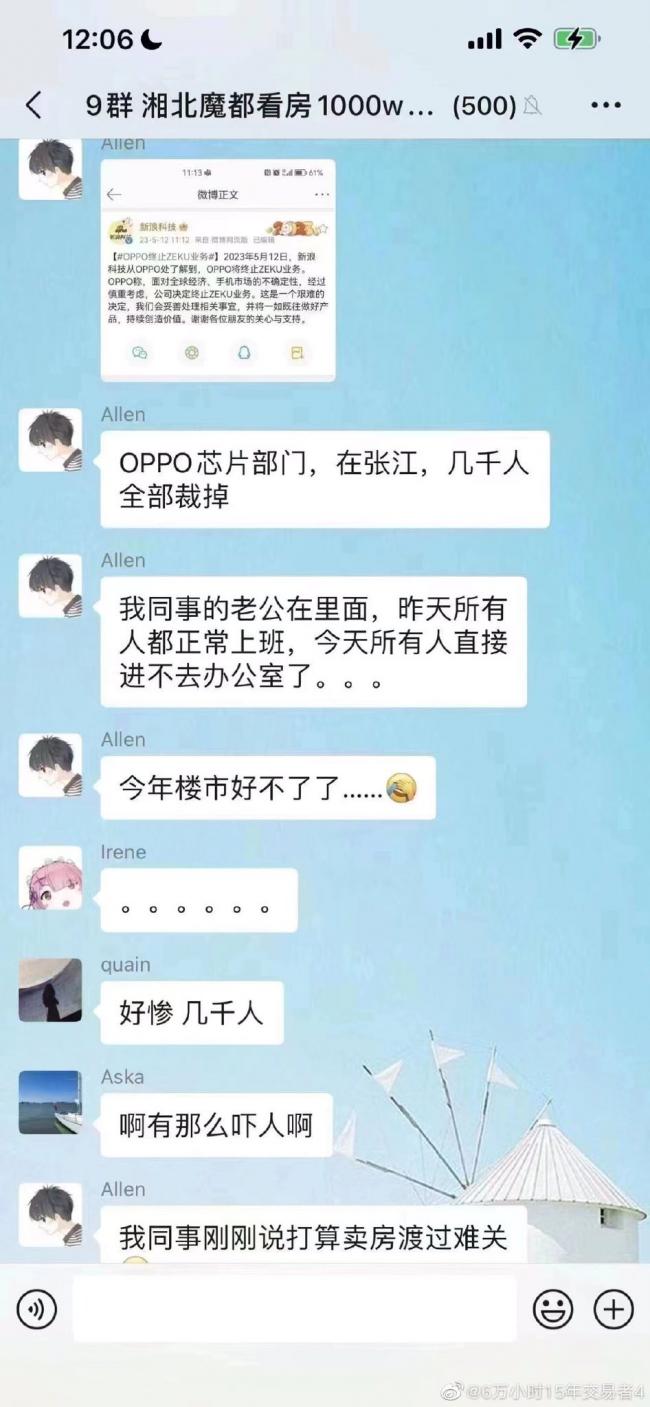View Allen's shared Weibo screenshot image
Viewport: 650px width, 1407px height.
click(x=218, y=270)
